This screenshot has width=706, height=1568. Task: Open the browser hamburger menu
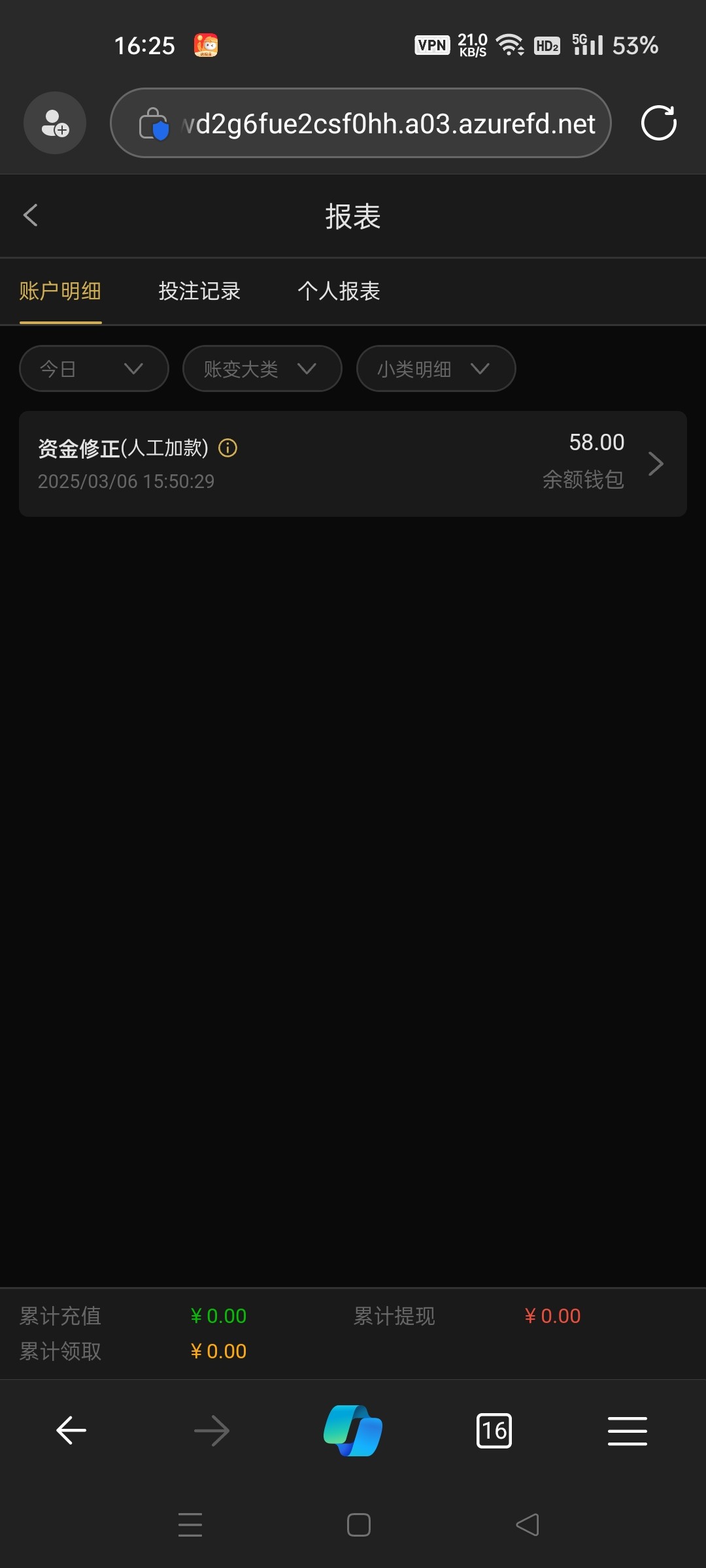coord(628,1431)
